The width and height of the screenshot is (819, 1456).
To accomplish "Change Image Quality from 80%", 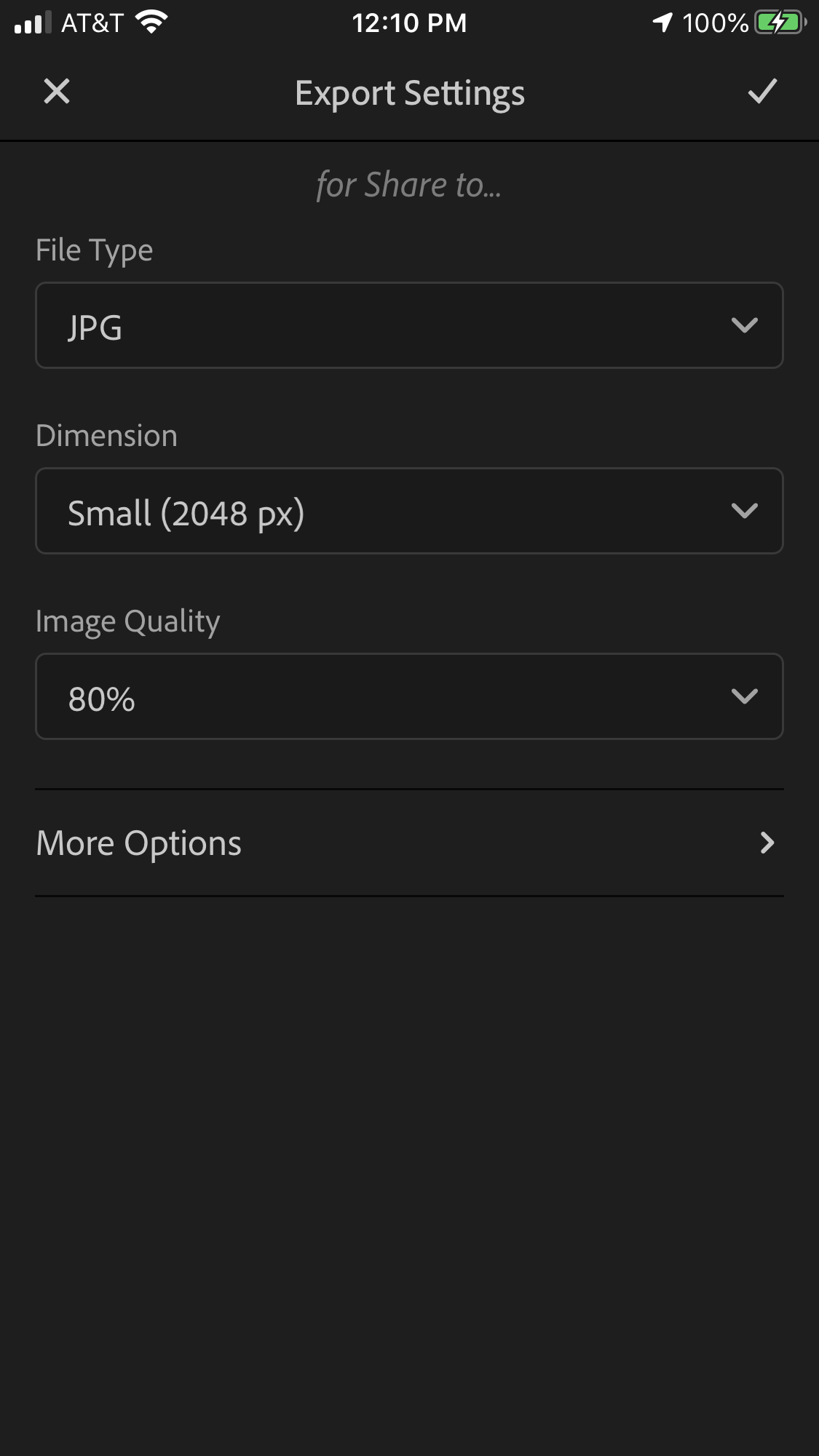I will click(409, 696).
